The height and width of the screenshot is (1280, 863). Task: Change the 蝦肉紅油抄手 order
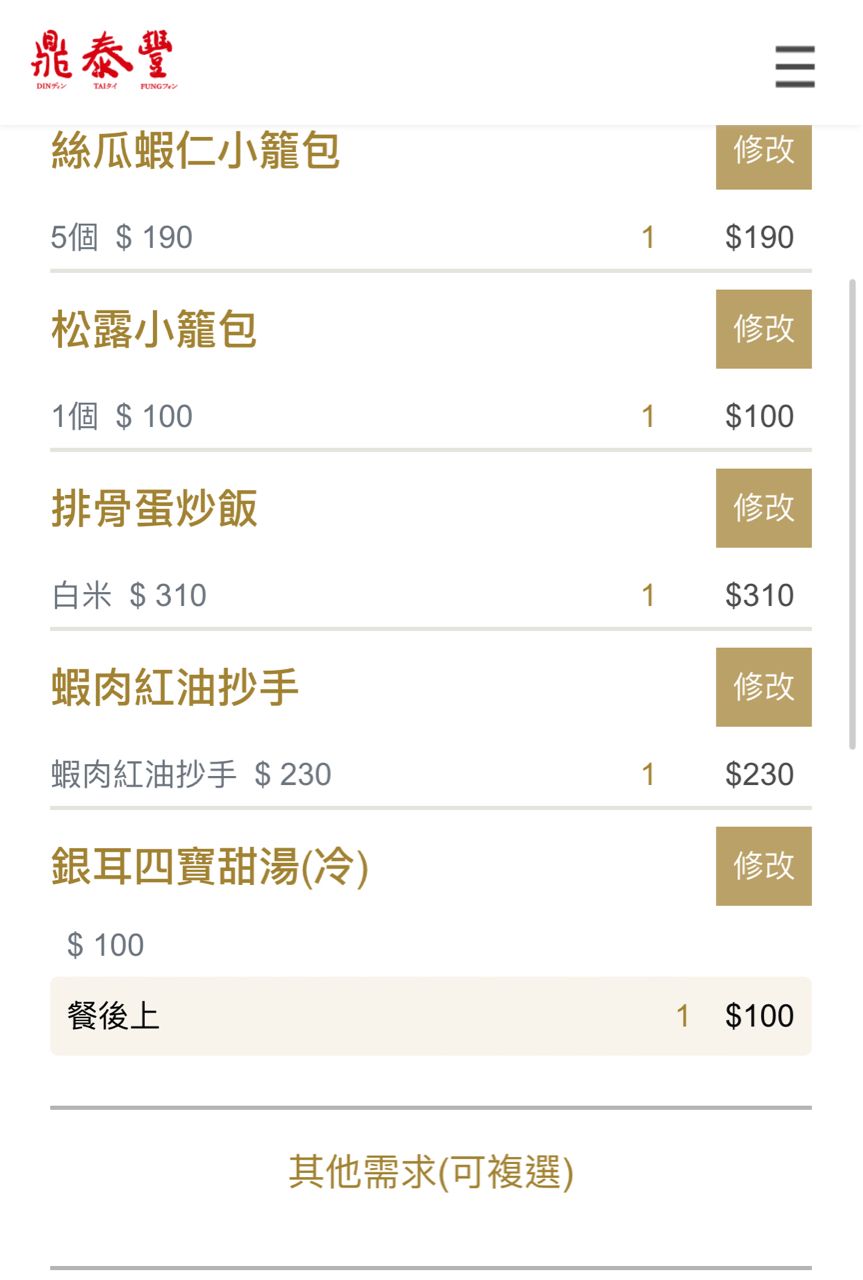763,687
